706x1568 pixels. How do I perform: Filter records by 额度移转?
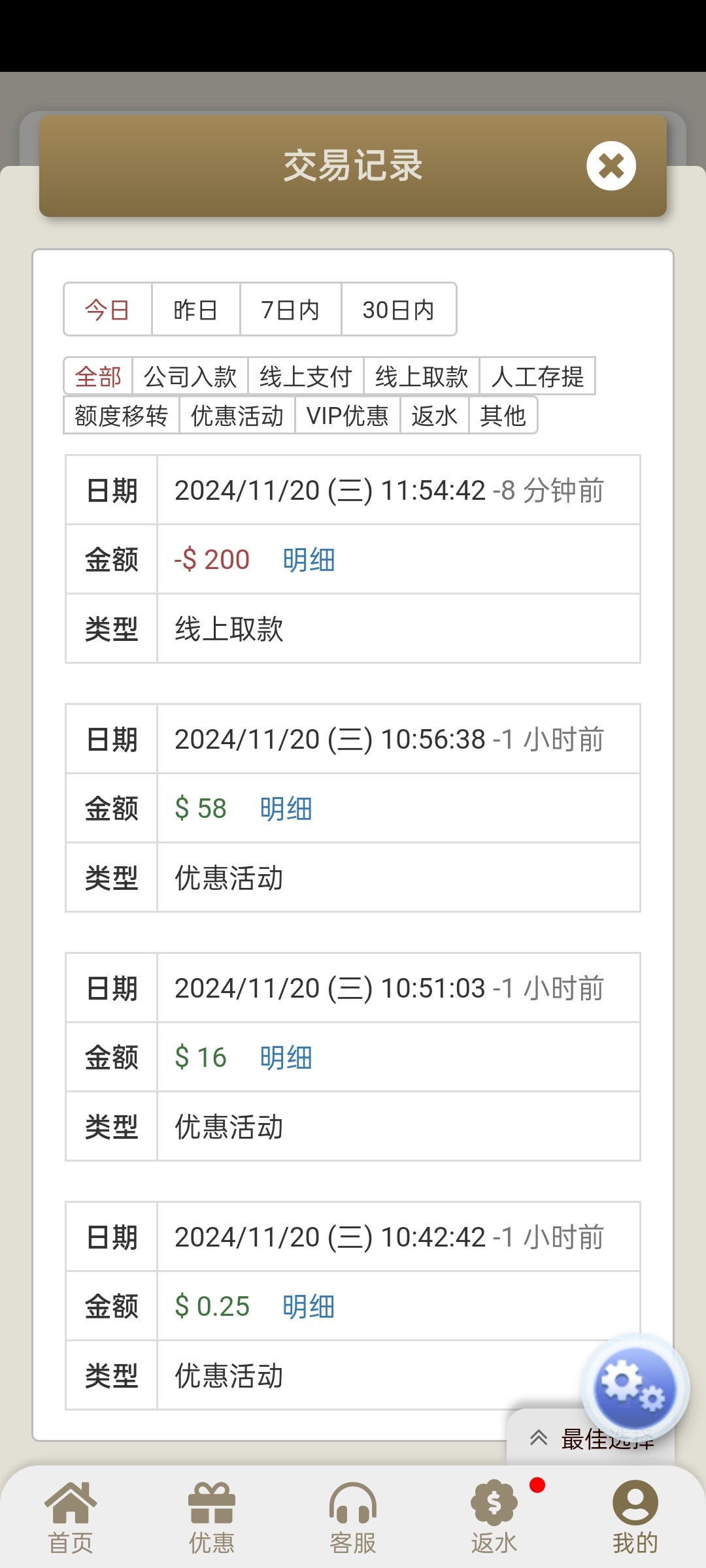[122, 416]
